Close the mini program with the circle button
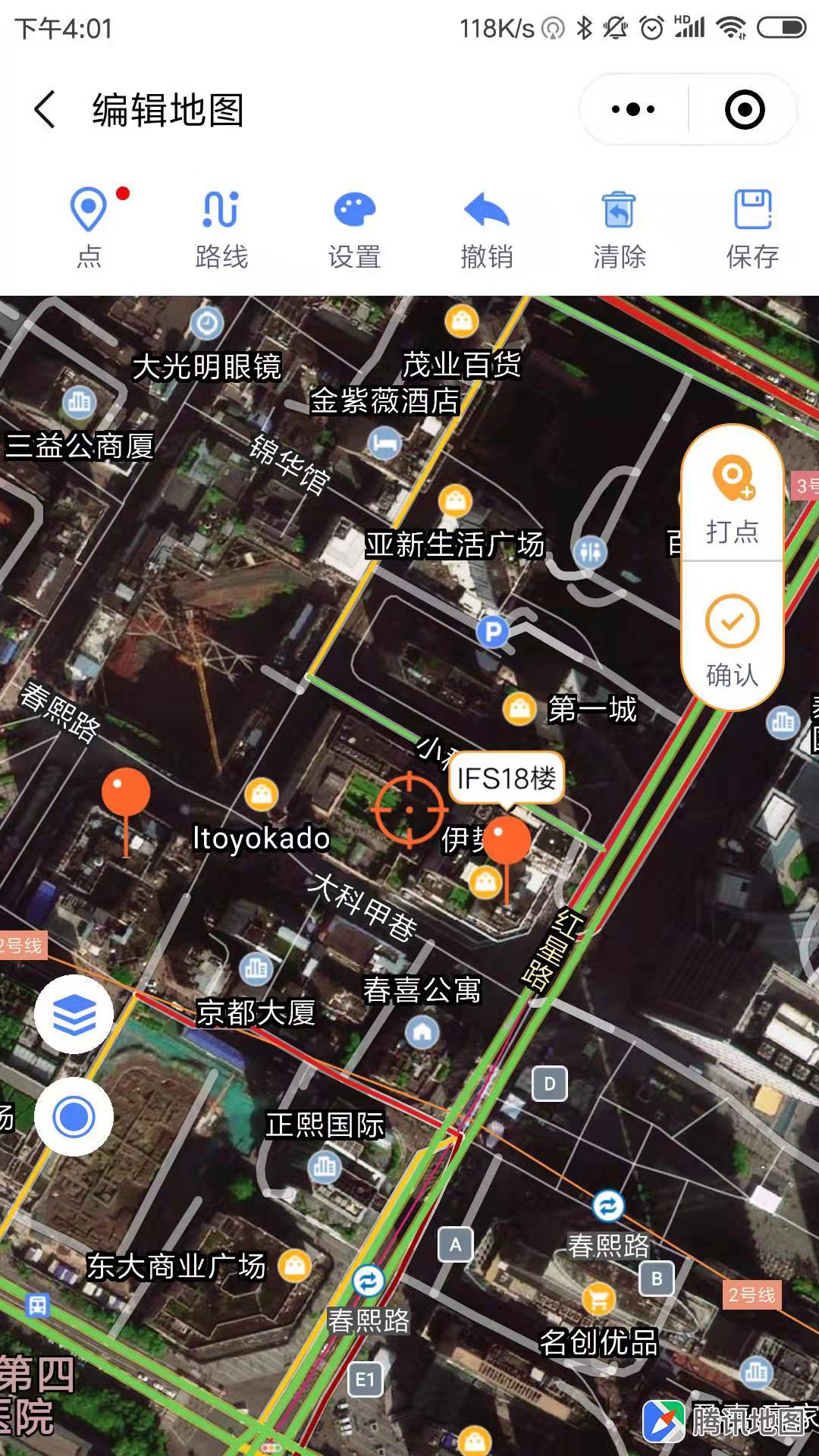 (x=745, y=110)
